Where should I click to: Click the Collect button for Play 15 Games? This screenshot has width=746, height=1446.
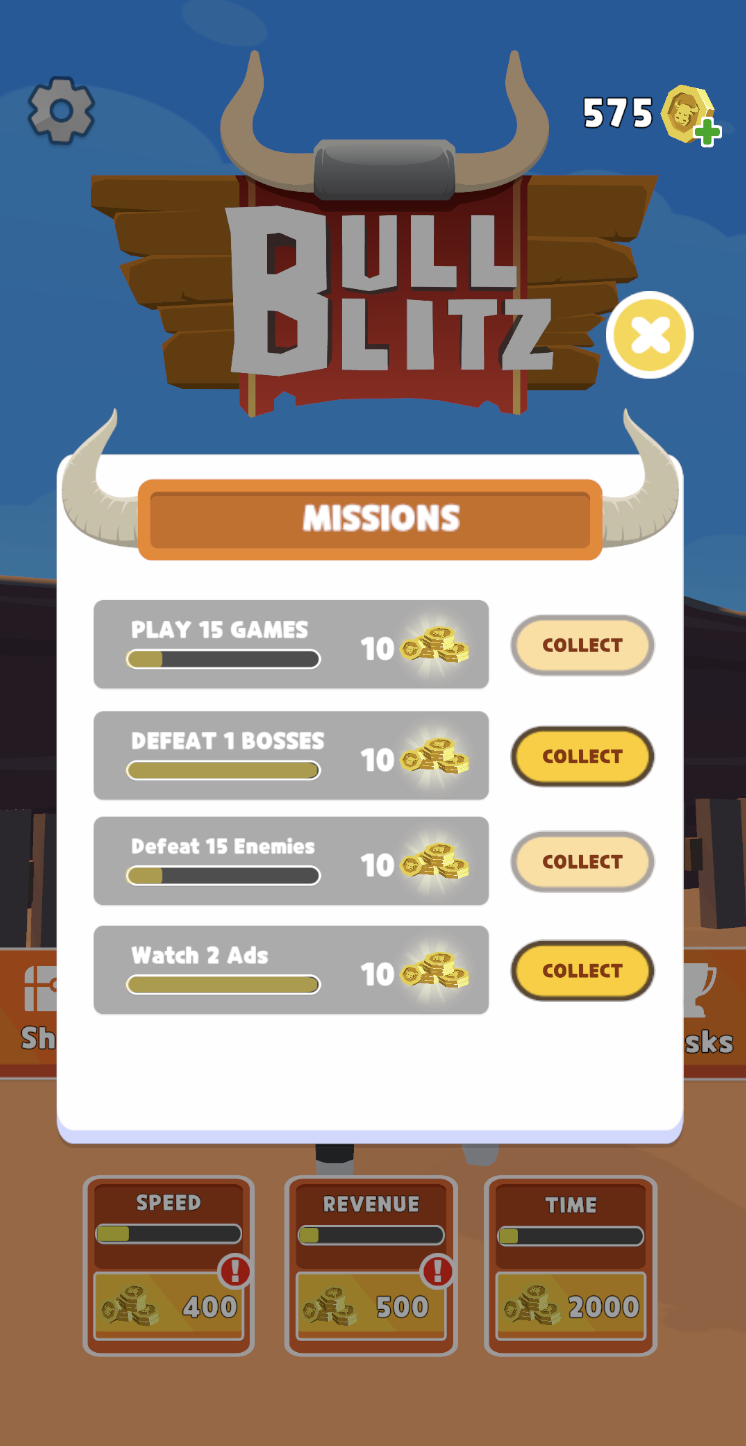click(582, 645)
